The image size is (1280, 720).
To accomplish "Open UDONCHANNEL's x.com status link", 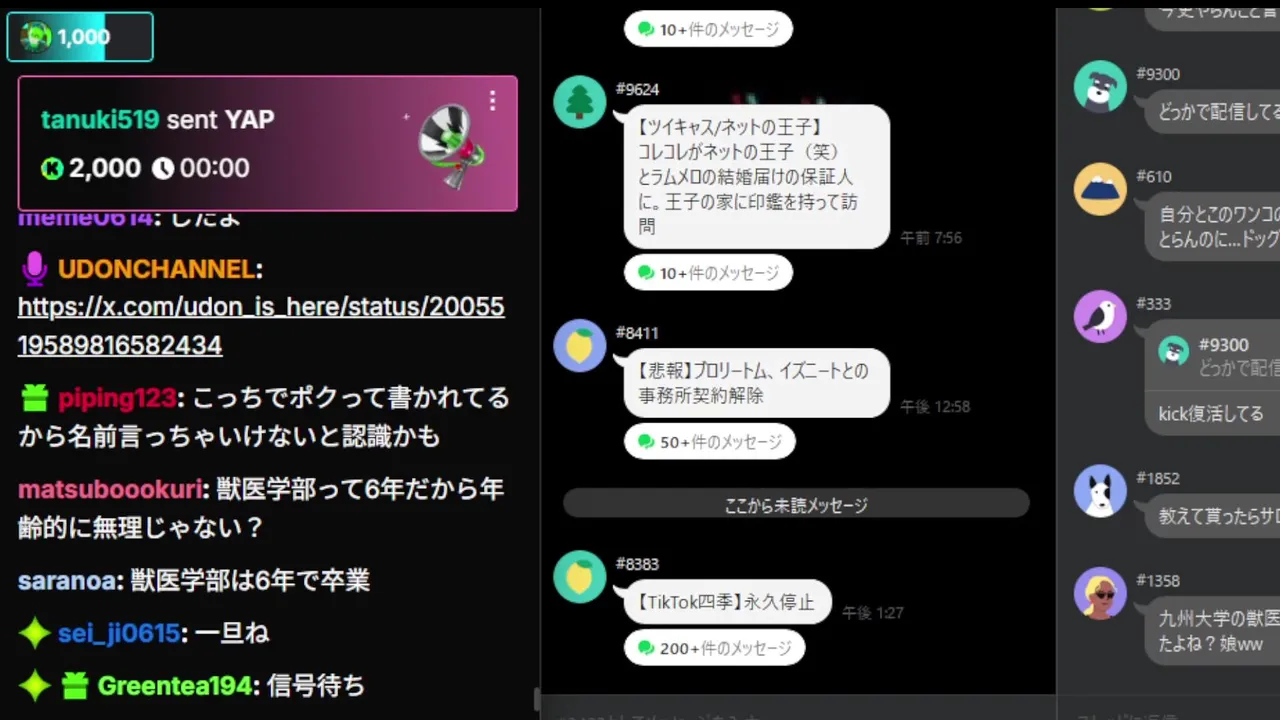I will (x=260, y=326).
